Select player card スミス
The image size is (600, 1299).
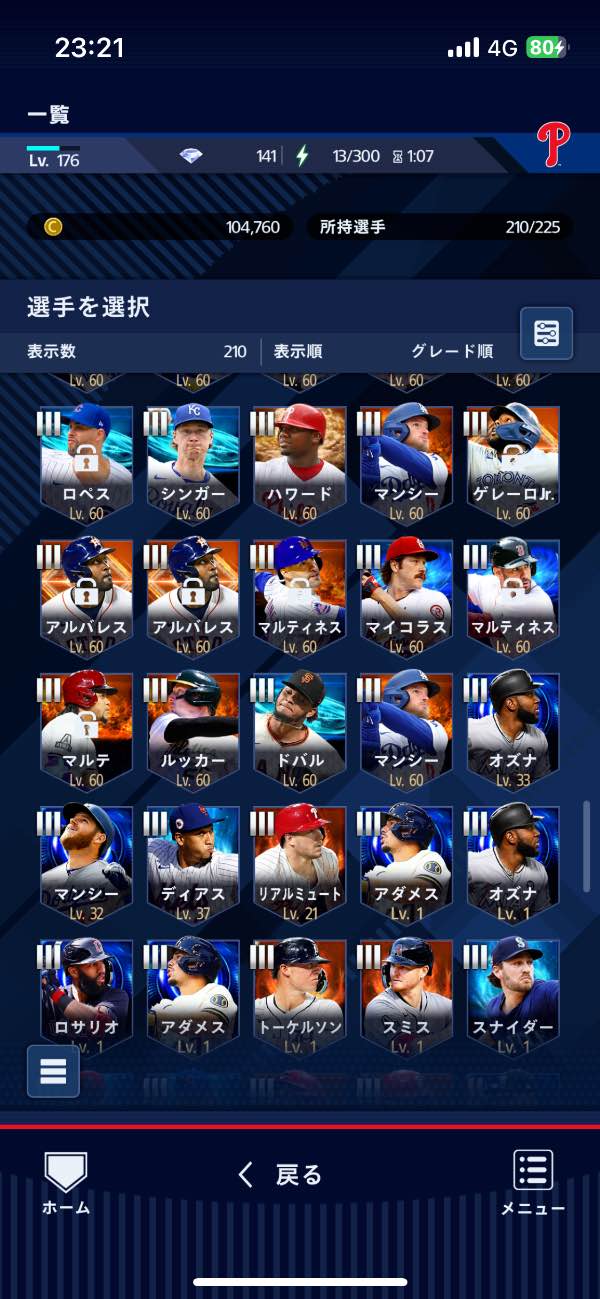click(x=406, y=993)
